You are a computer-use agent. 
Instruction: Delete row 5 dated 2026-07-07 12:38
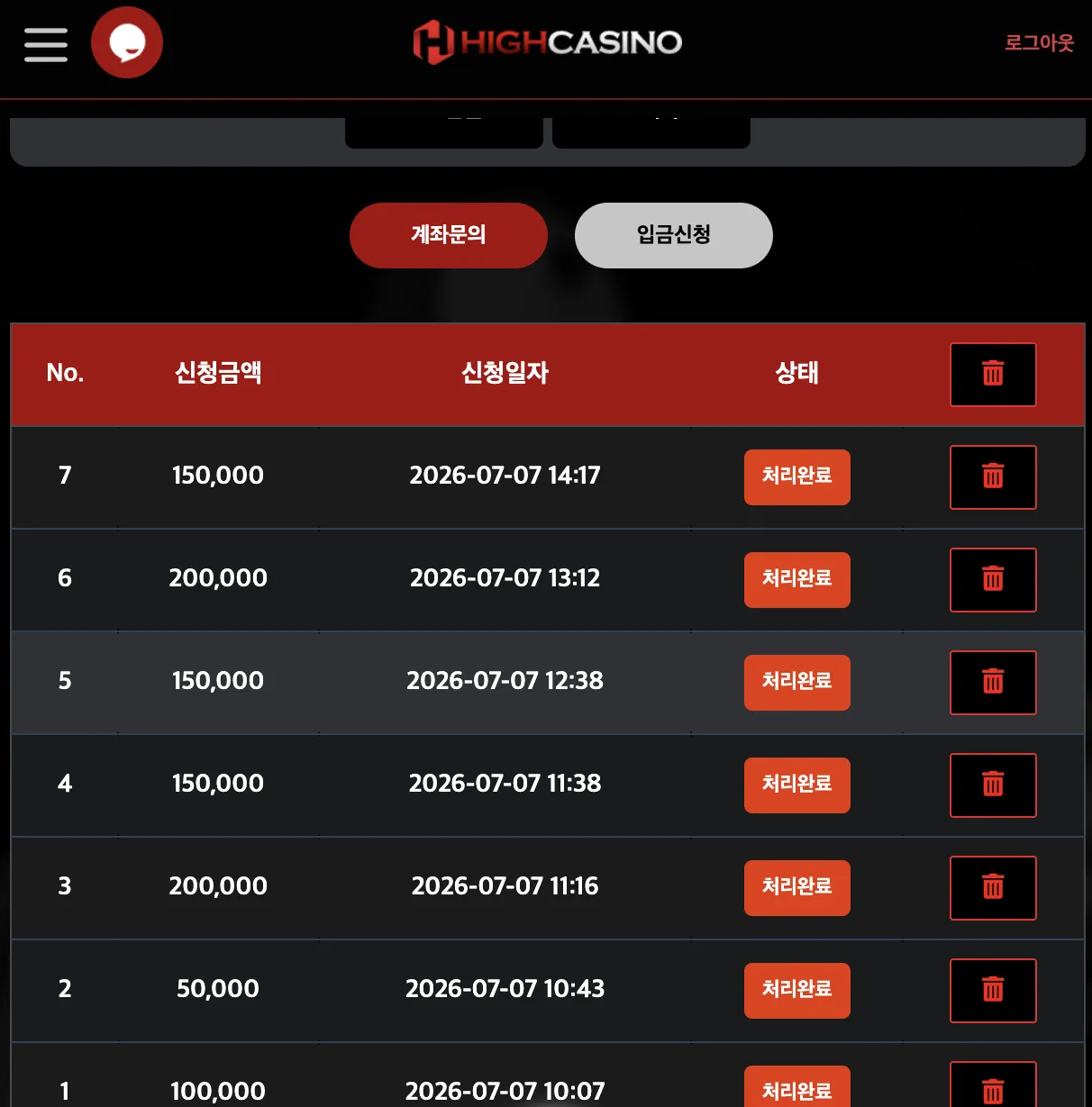tap(993, 683)
